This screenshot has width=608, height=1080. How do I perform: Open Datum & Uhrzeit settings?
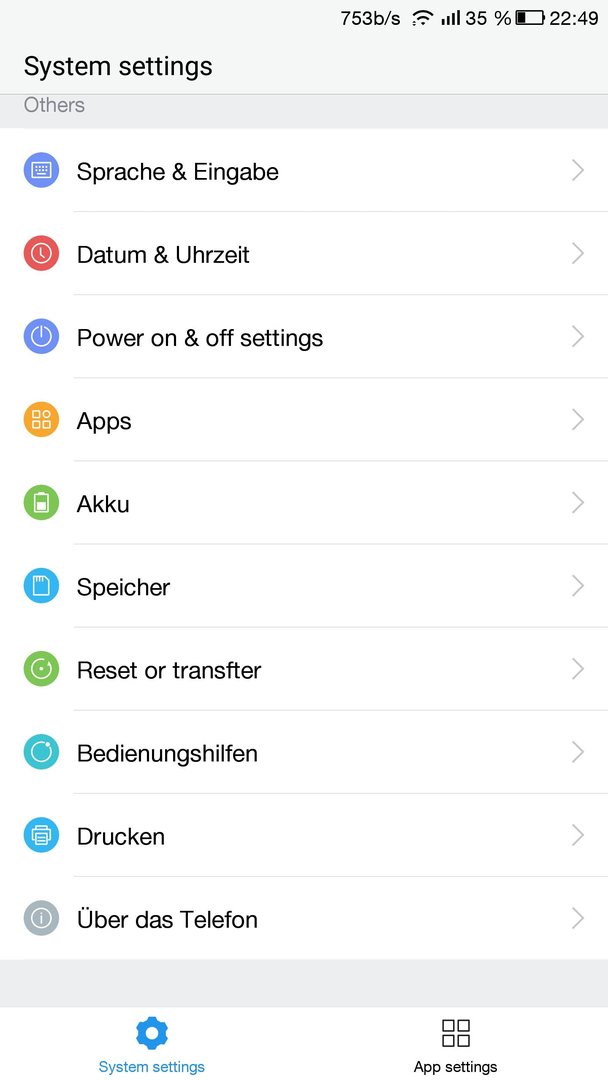[304, 253]
